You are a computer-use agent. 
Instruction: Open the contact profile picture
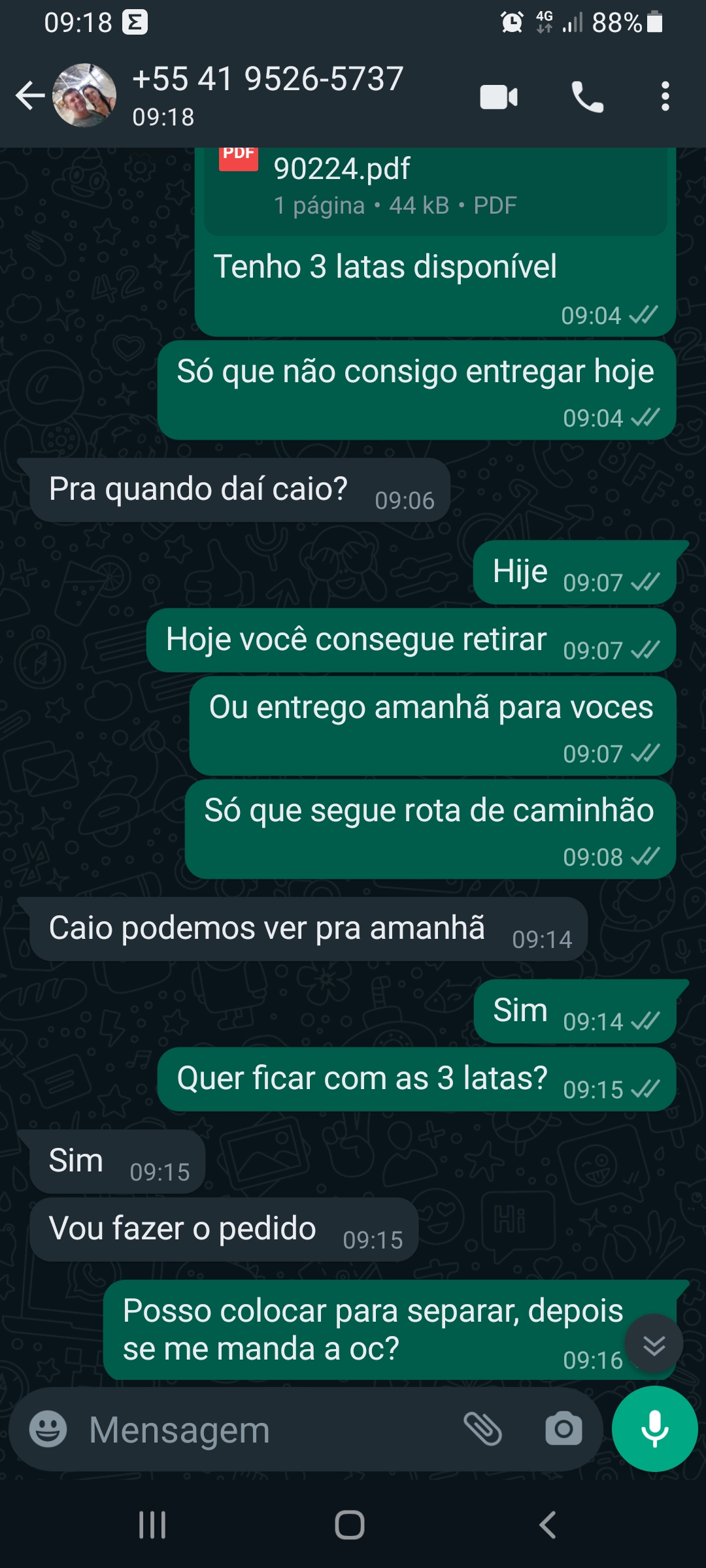click(84, 96)
